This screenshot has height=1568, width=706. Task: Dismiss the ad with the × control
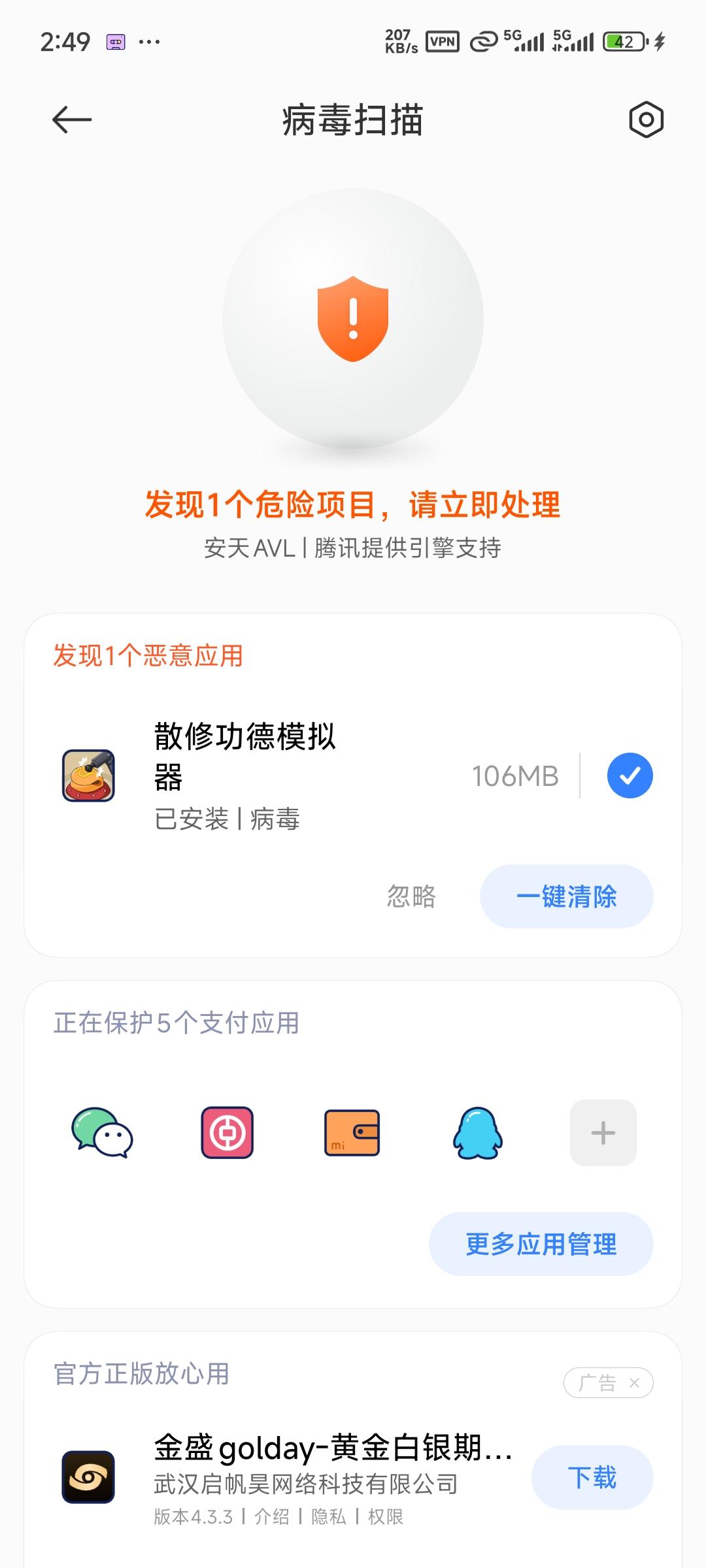(x=633, y=1383)
